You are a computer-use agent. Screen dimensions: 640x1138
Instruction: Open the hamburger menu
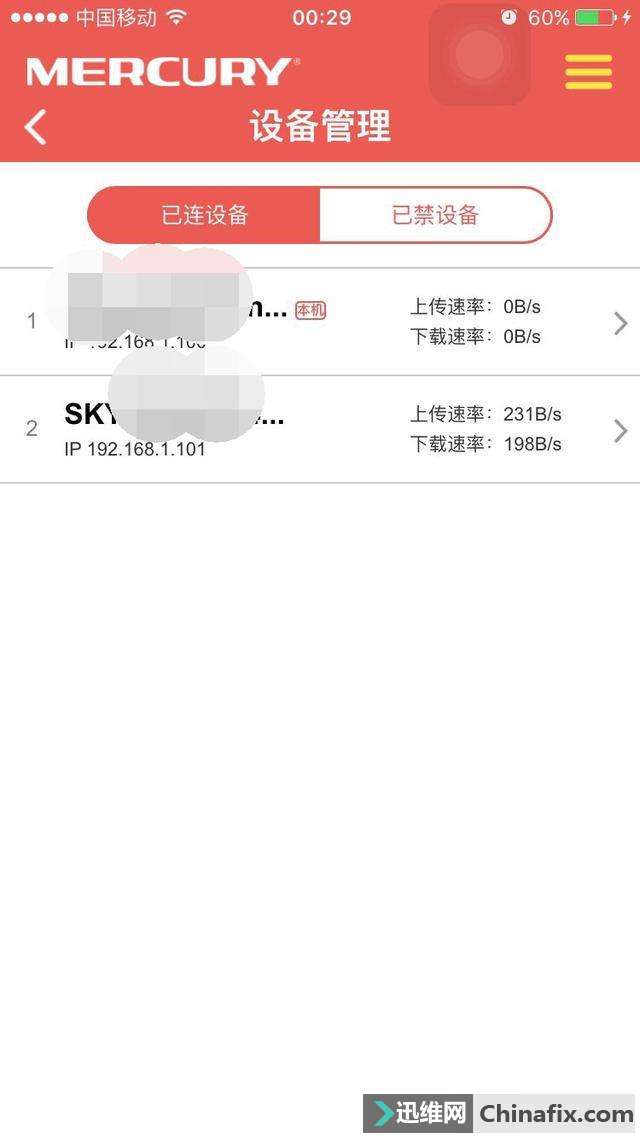click(x=588, y=72)
